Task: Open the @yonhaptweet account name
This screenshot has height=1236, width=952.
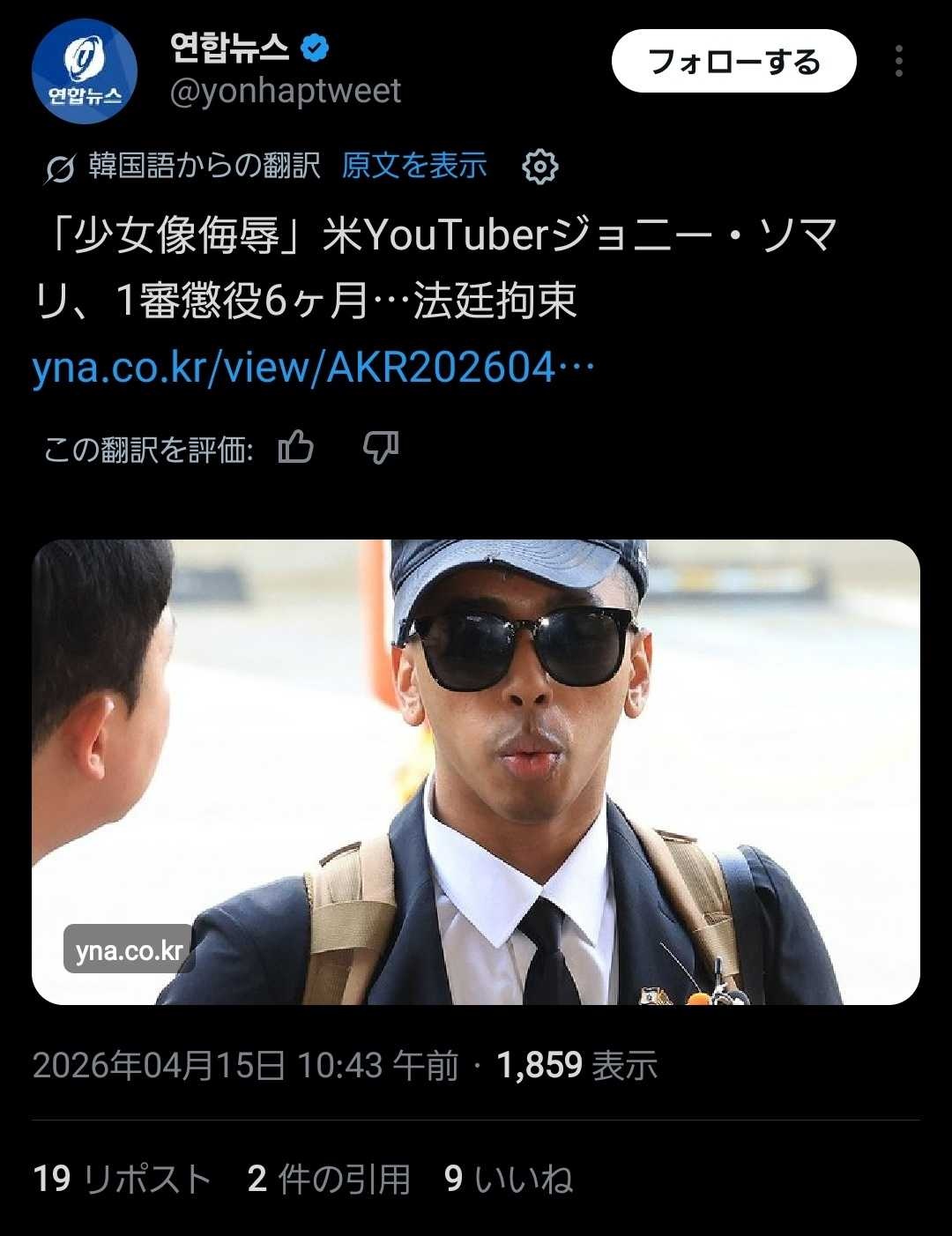Action: (x=285, y=92)
